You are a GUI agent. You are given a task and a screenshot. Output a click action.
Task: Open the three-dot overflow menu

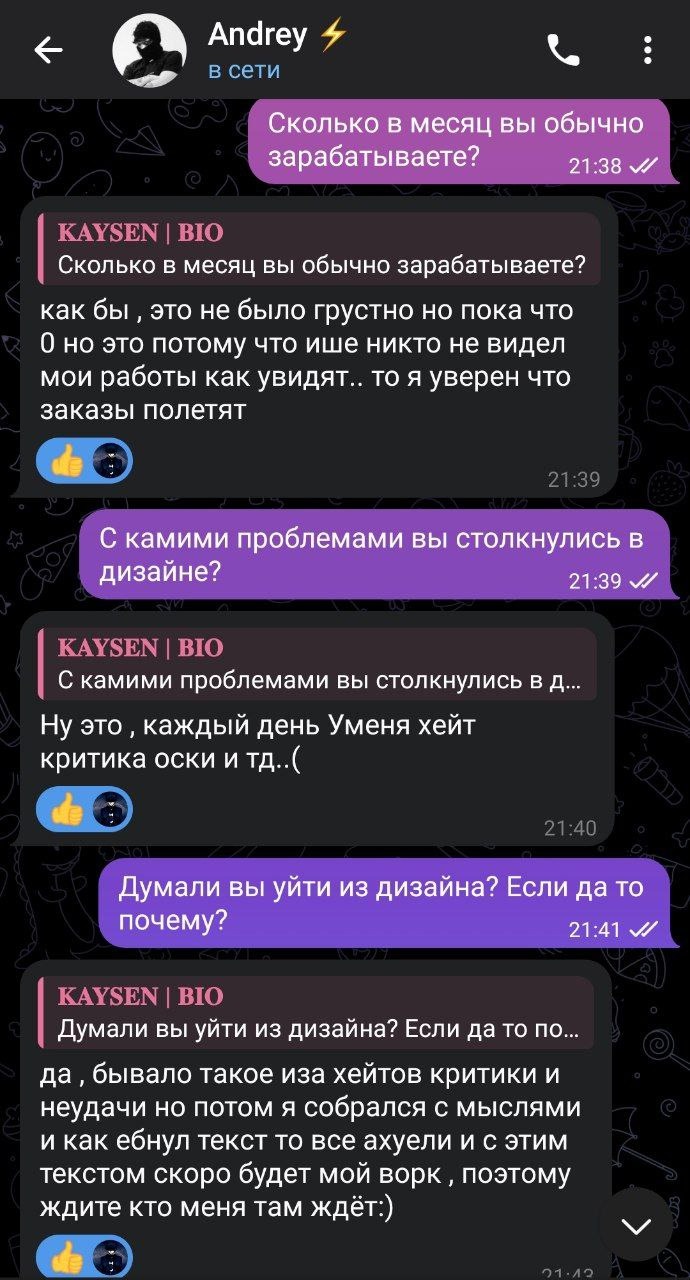pos(648,50)
